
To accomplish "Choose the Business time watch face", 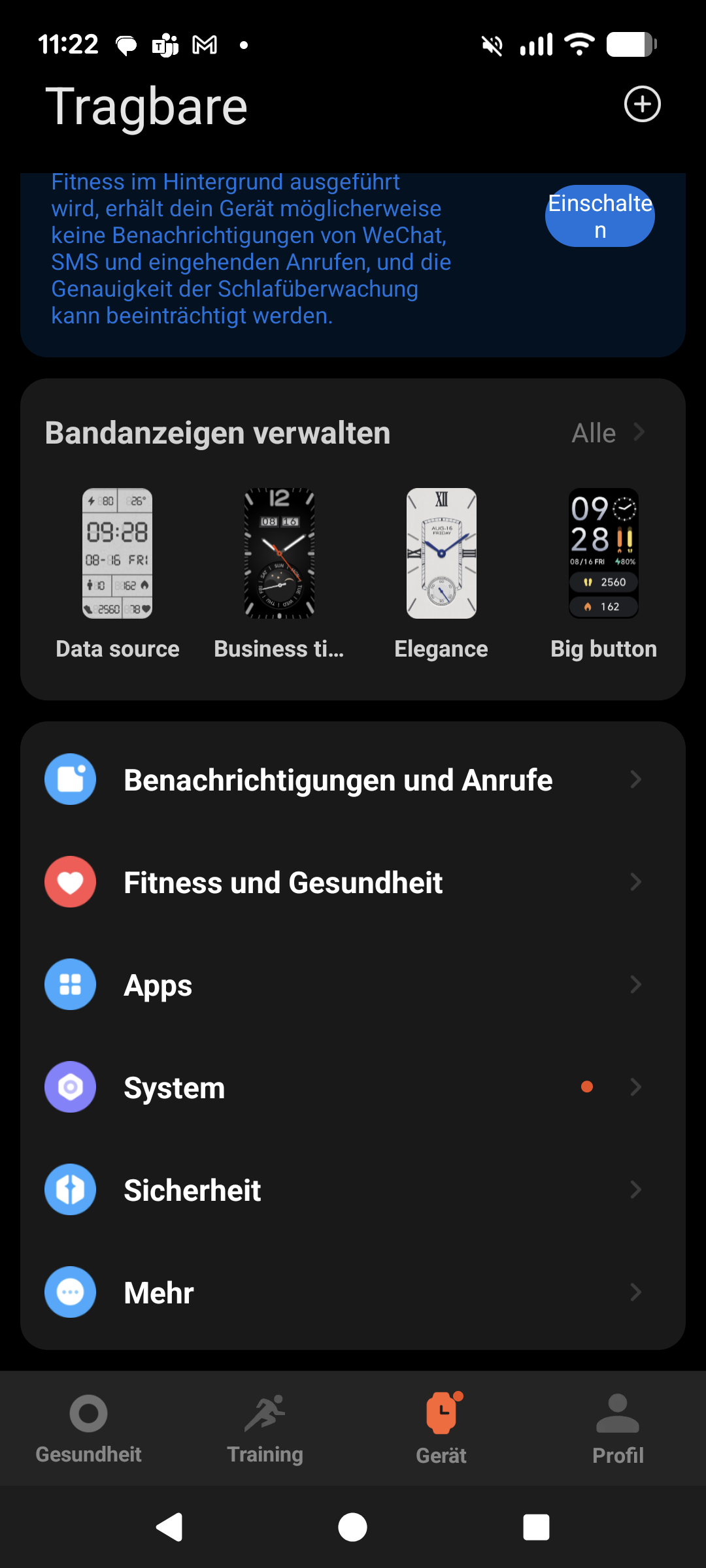I will pos(279,553).
